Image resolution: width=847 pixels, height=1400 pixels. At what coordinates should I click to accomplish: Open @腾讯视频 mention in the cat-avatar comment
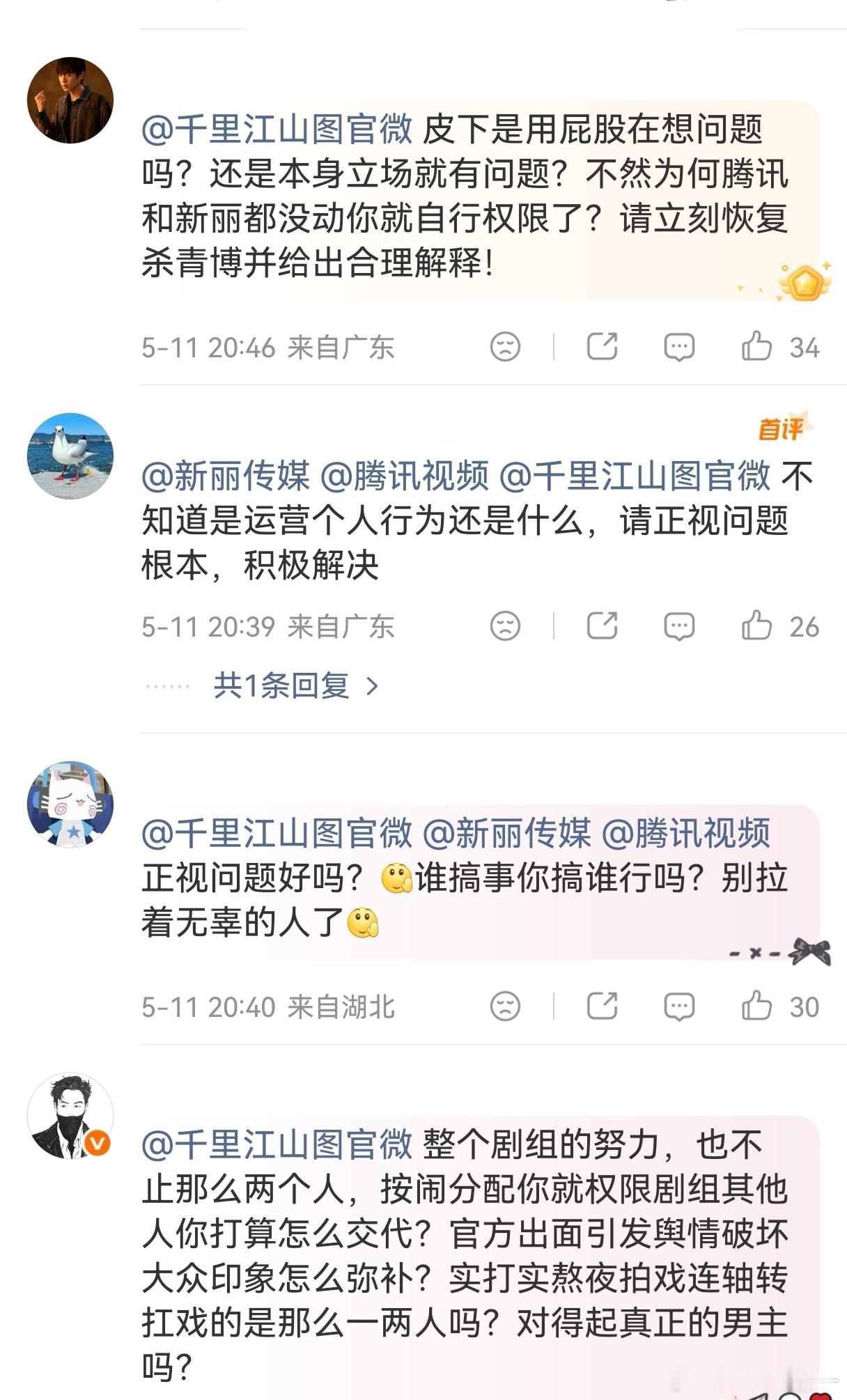click(686, 832)
